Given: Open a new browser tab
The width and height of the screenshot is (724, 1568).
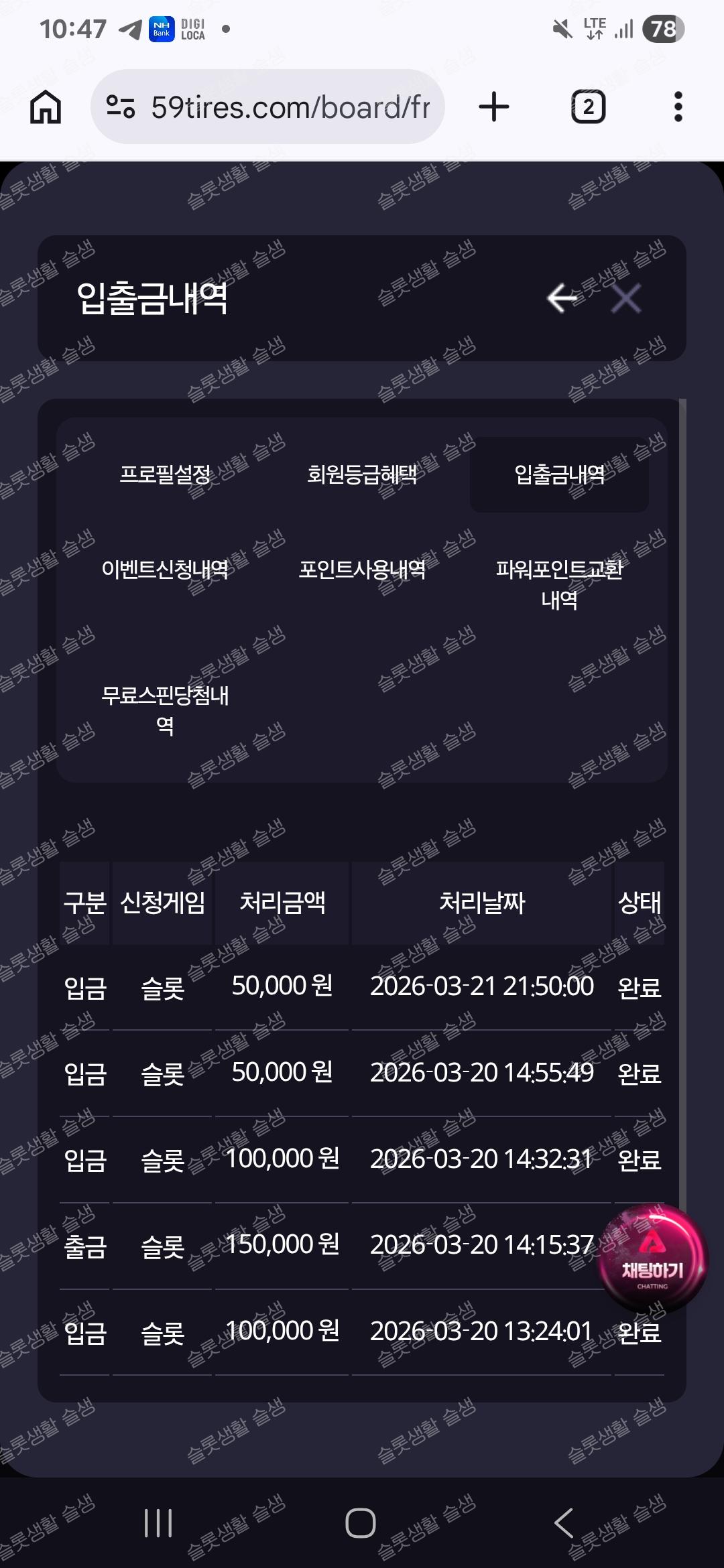Looking at the screenshot, I should [x=494, y=107].
